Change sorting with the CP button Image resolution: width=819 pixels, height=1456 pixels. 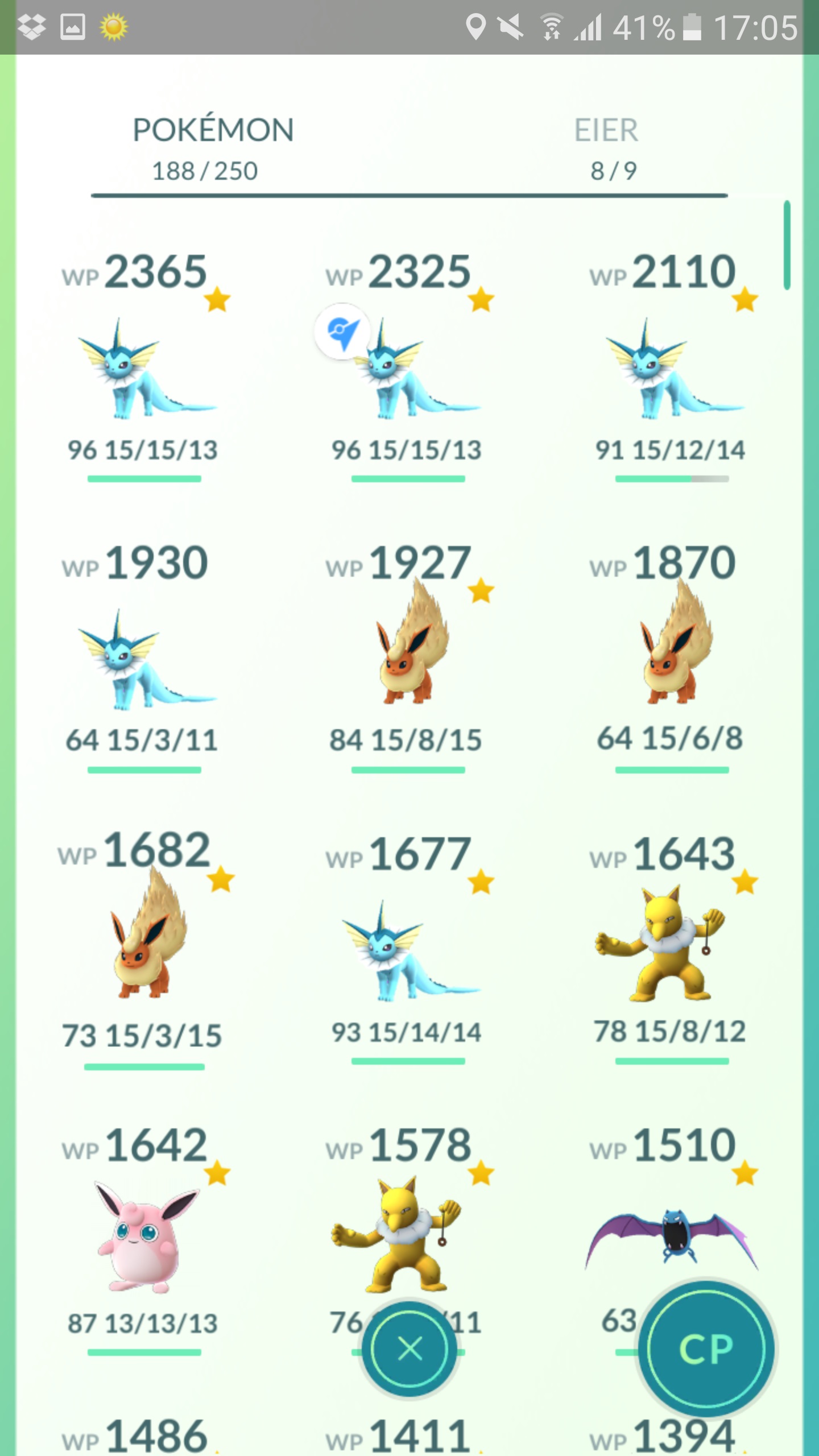(x=706, y=1349)
